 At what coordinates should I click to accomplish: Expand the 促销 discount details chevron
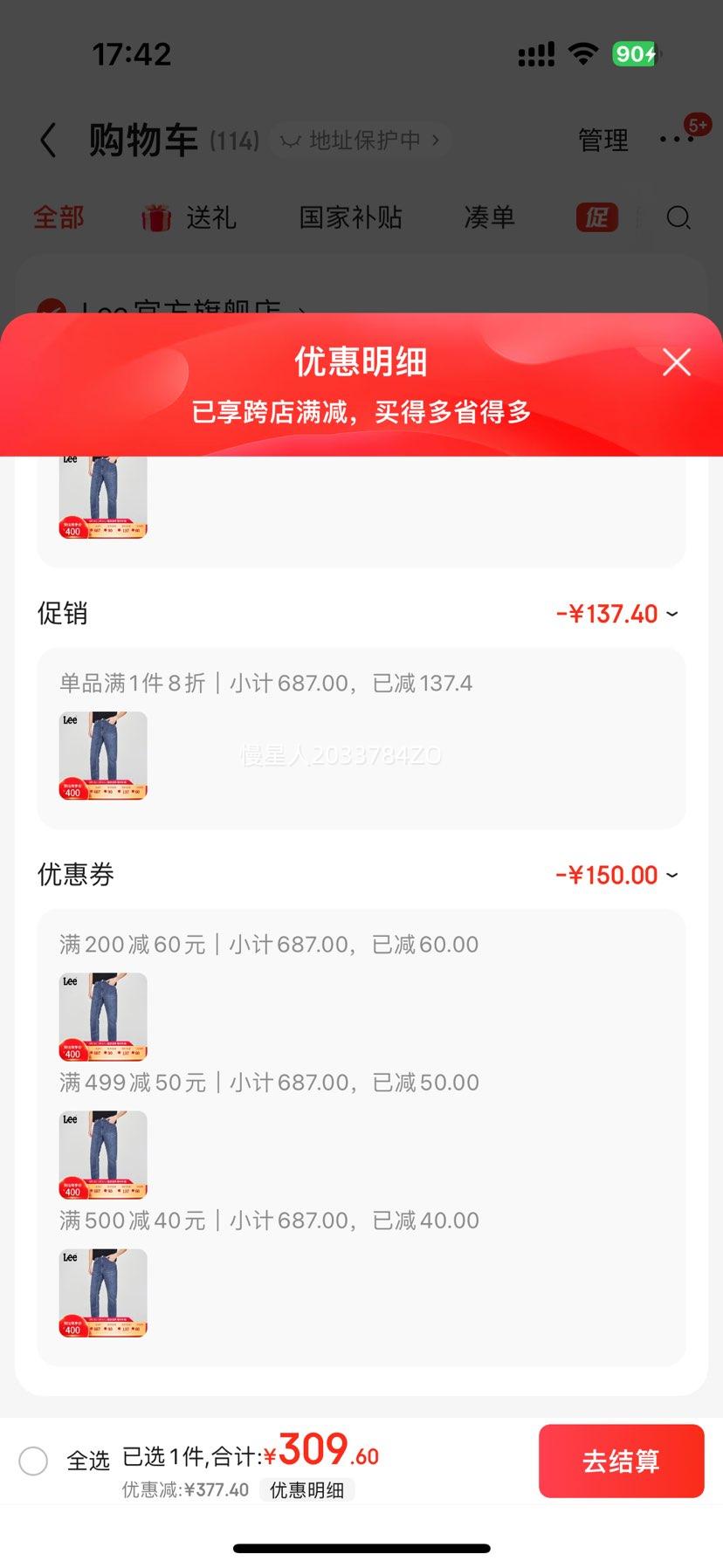[671, 614]
